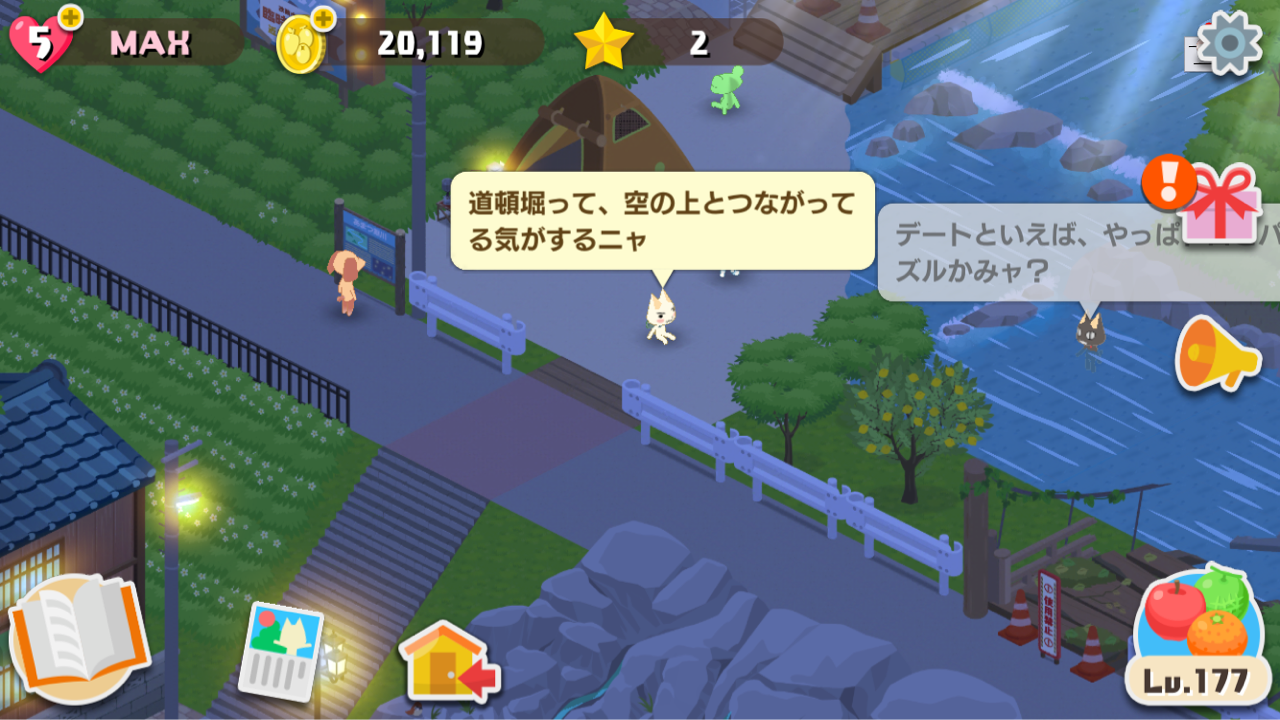Screen dimensions: 1280x720
Task: Open the gift box with alert
Action: click(x=1216, y=204)
